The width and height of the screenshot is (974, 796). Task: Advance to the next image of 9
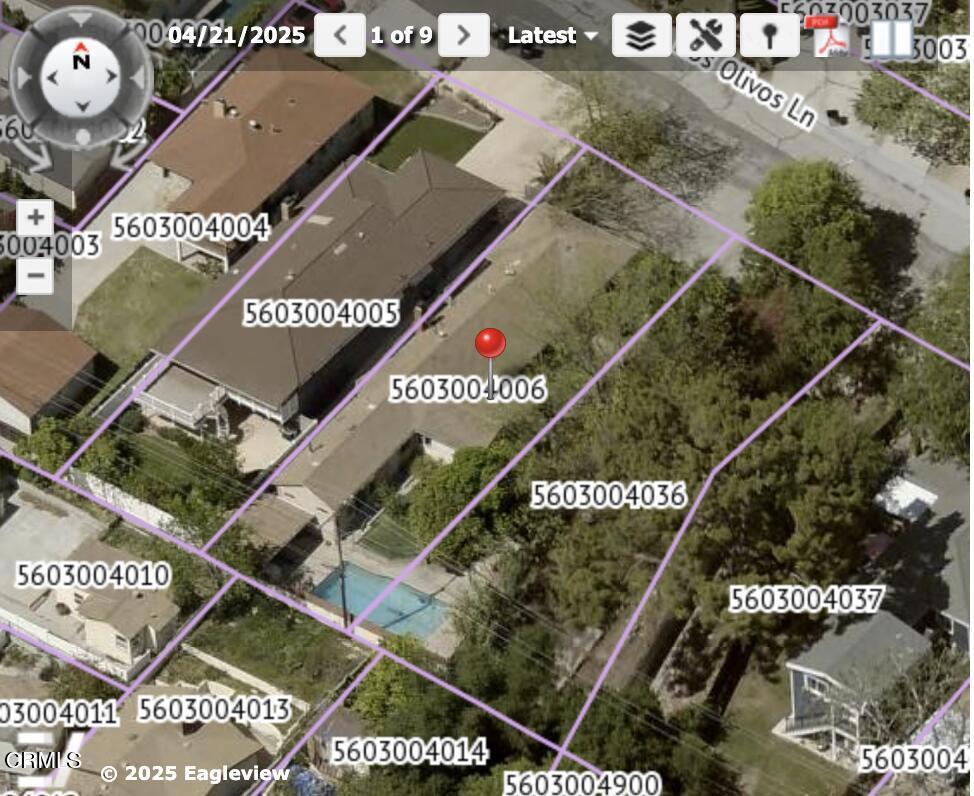click(463, 36)
